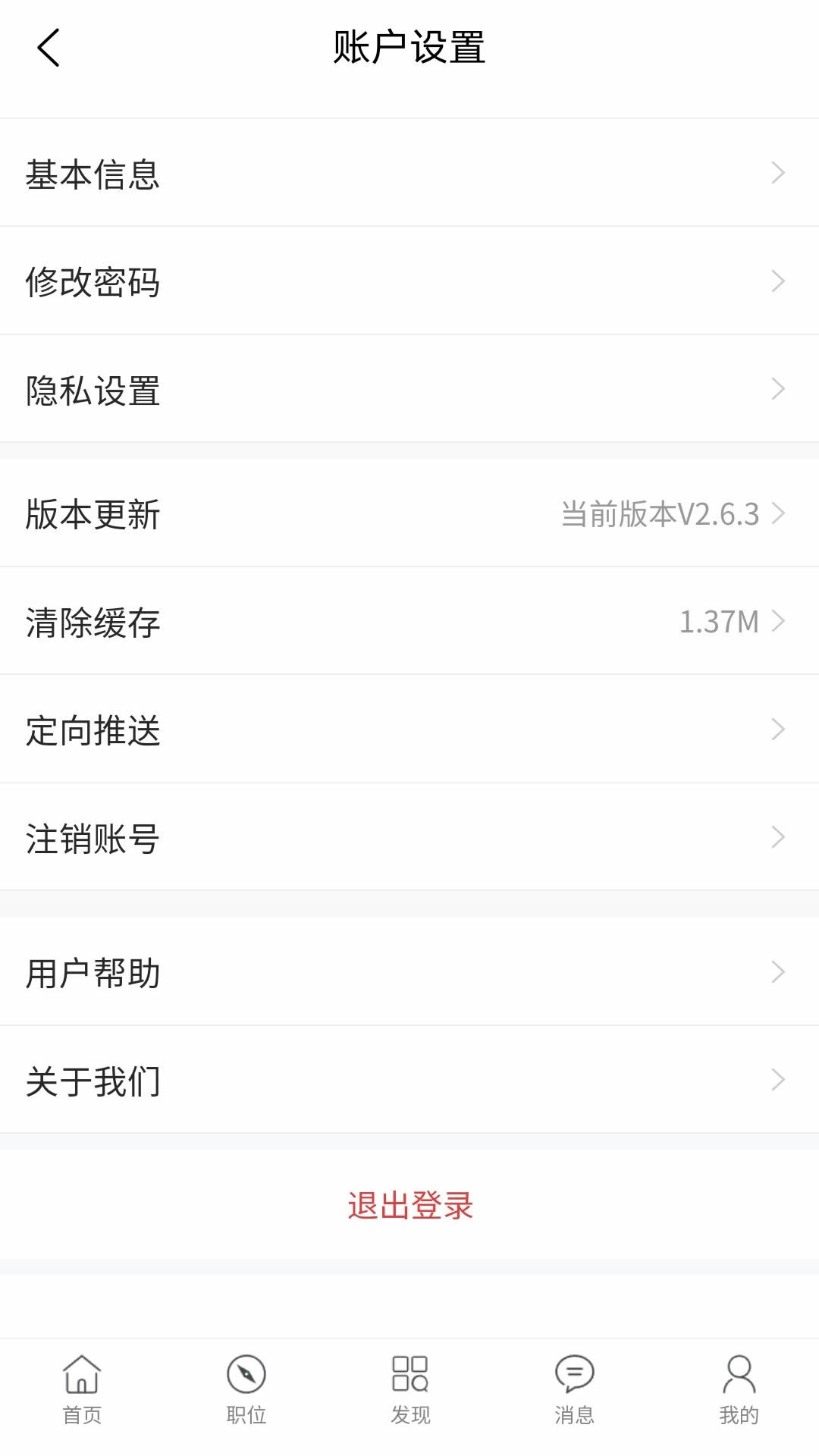819x1456 pixels.
Task: Open 修改密码 to change password
Action: [x=409, y=281]
